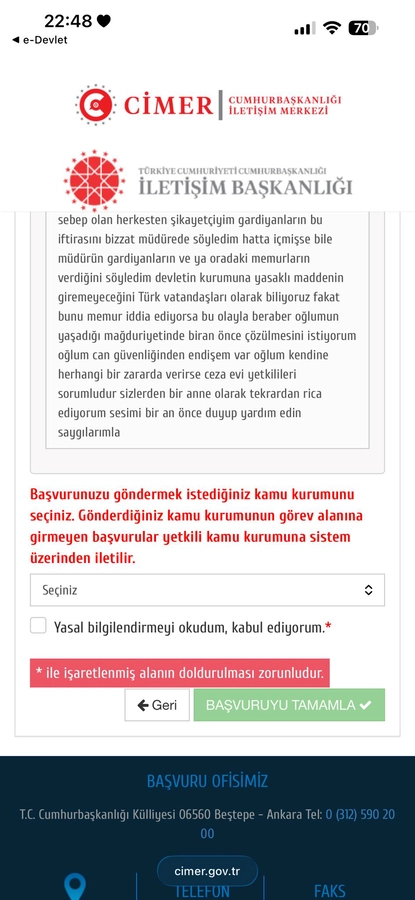
Task: Tap BAŞVURUYU TAMAMLA to finish application
Action: [289, 705]
